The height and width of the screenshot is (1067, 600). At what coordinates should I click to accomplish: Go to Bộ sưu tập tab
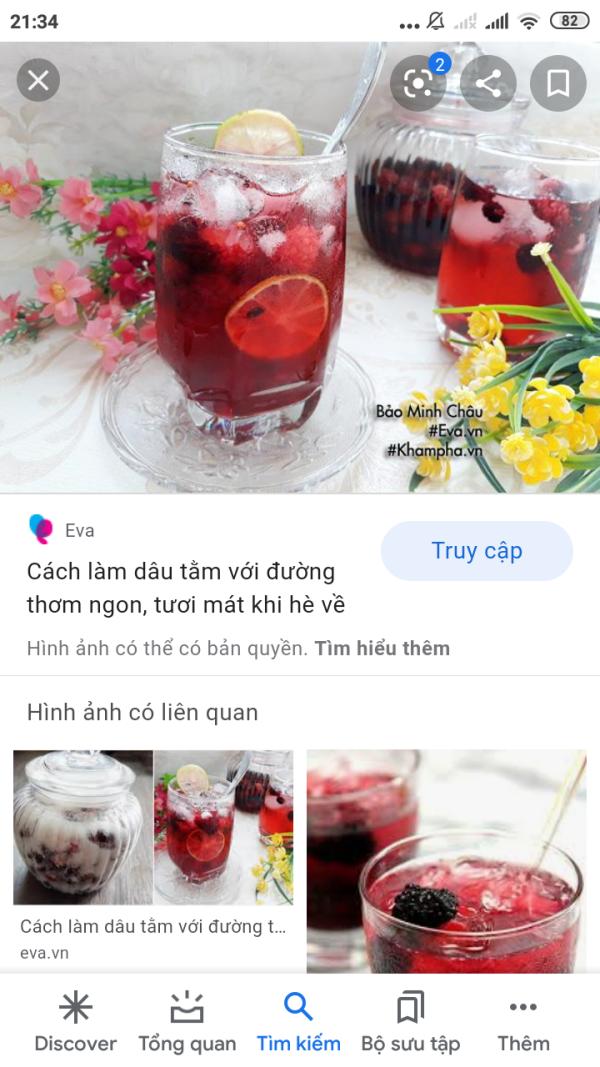pos(410,1022)
